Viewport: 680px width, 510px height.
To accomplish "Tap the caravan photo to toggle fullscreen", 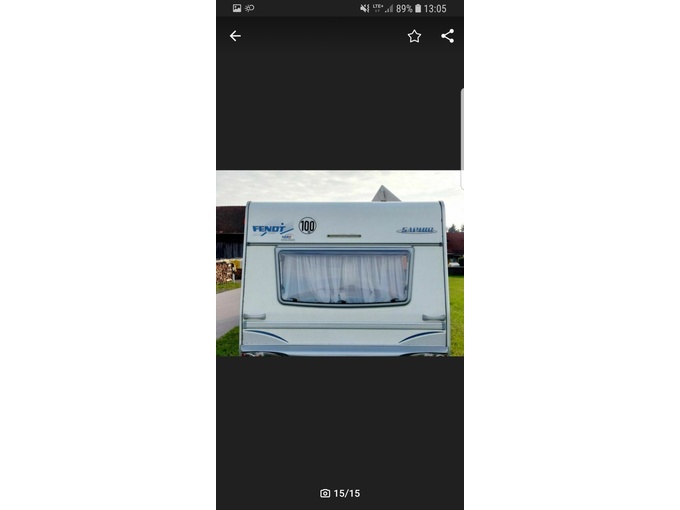I will tap(340, 263).
